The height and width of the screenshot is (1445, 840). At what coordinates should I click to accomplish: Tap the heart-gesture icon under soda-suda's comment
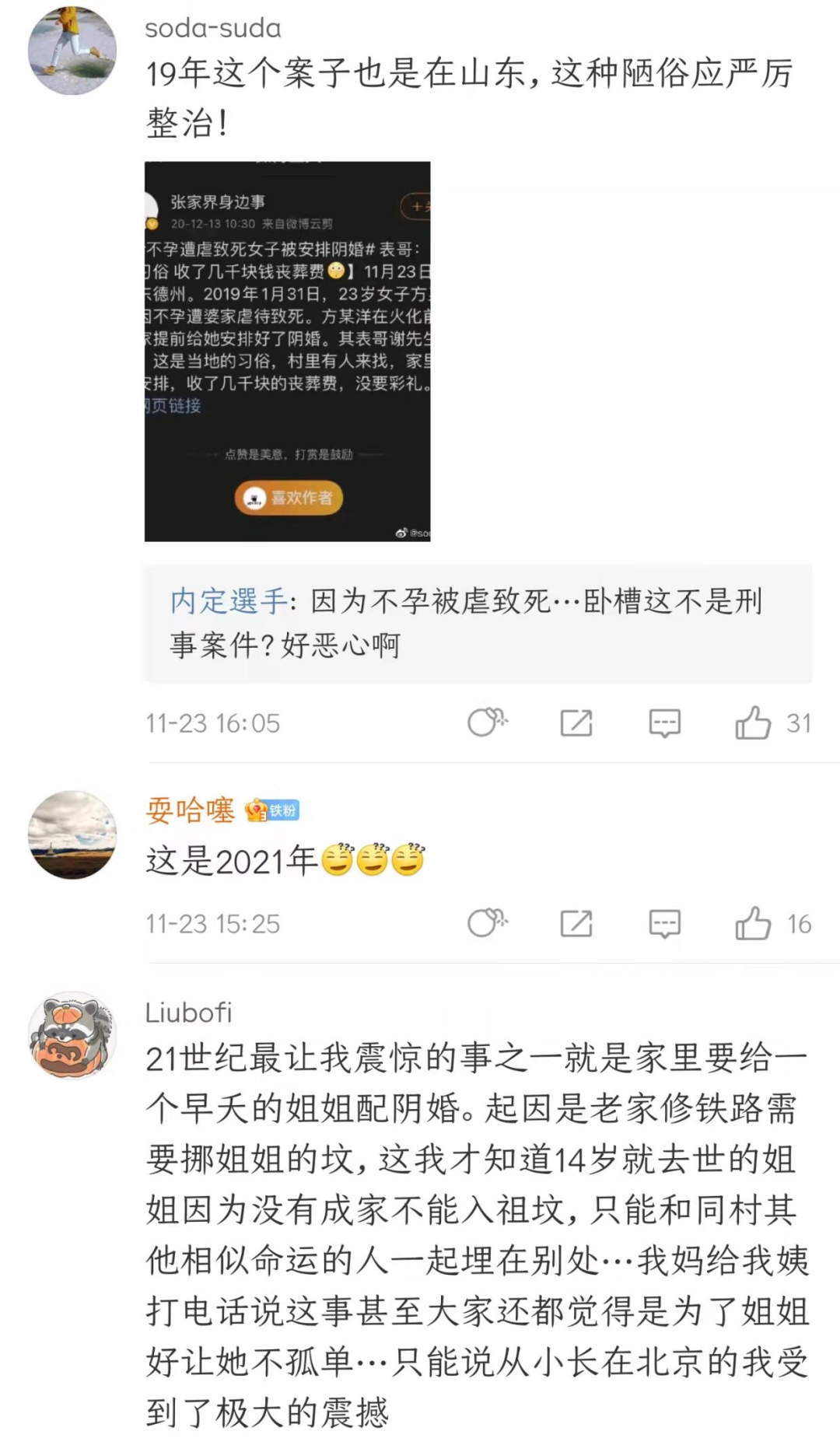(x=487, y=722)
